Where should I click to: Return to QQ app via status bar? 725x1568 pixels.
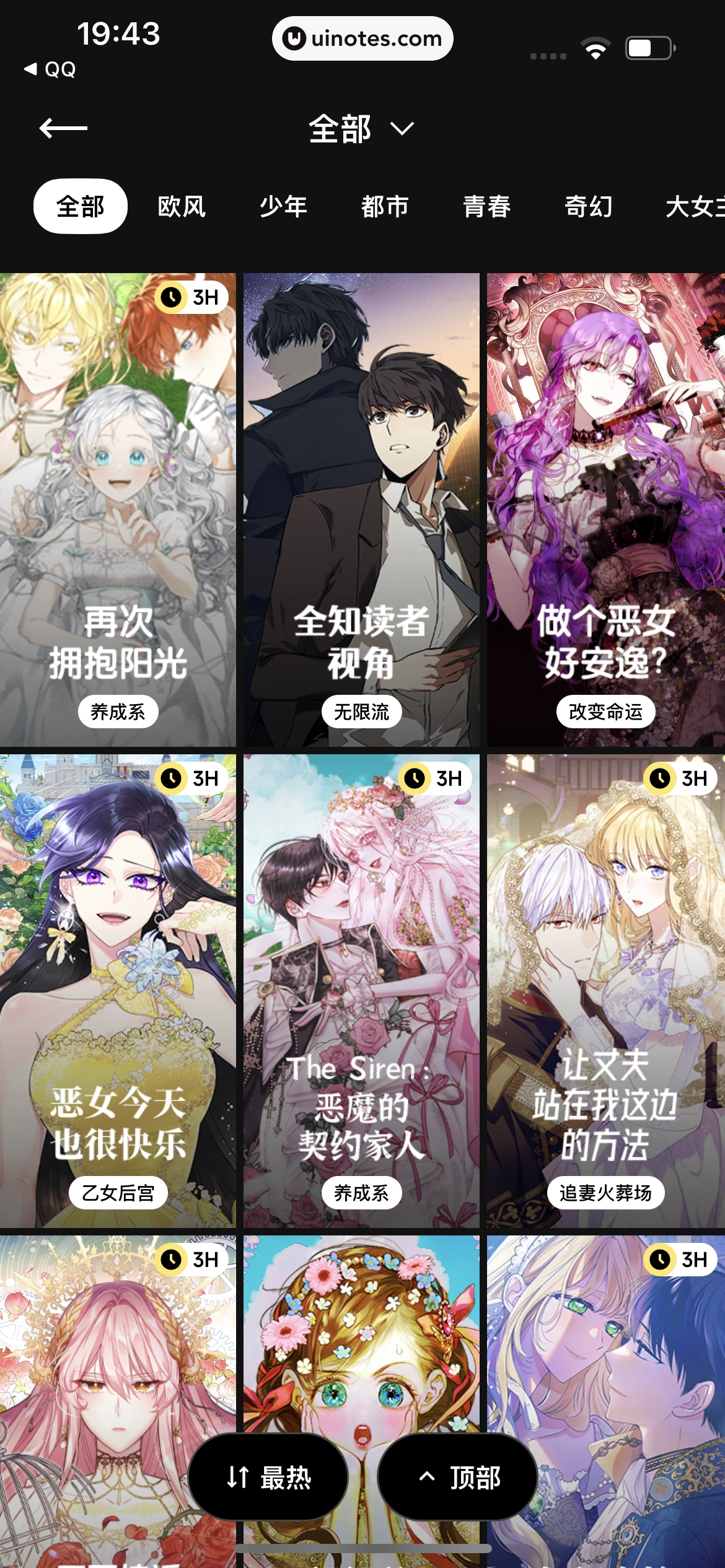[50, 69]
